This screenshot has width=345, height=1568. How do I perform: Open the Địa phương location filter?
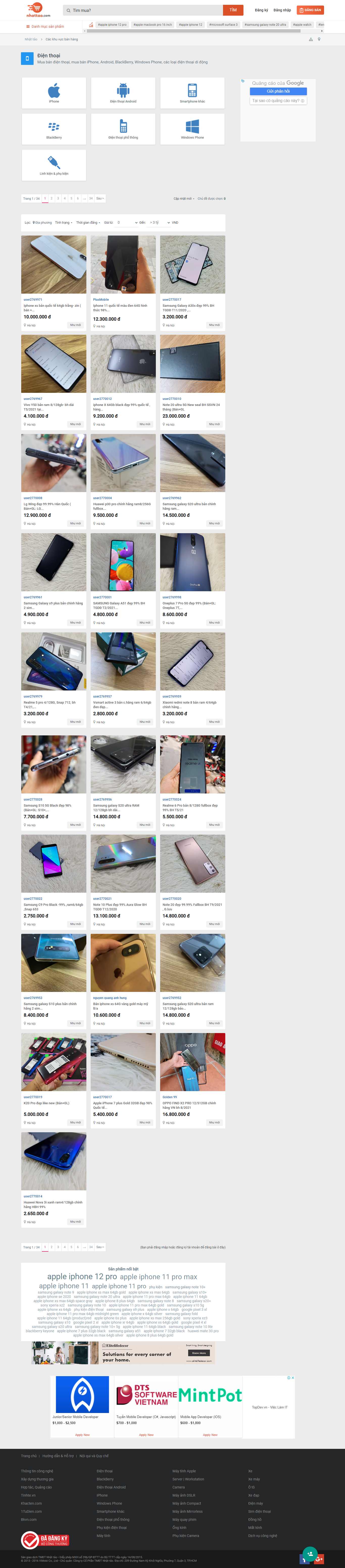pos(42,223)
